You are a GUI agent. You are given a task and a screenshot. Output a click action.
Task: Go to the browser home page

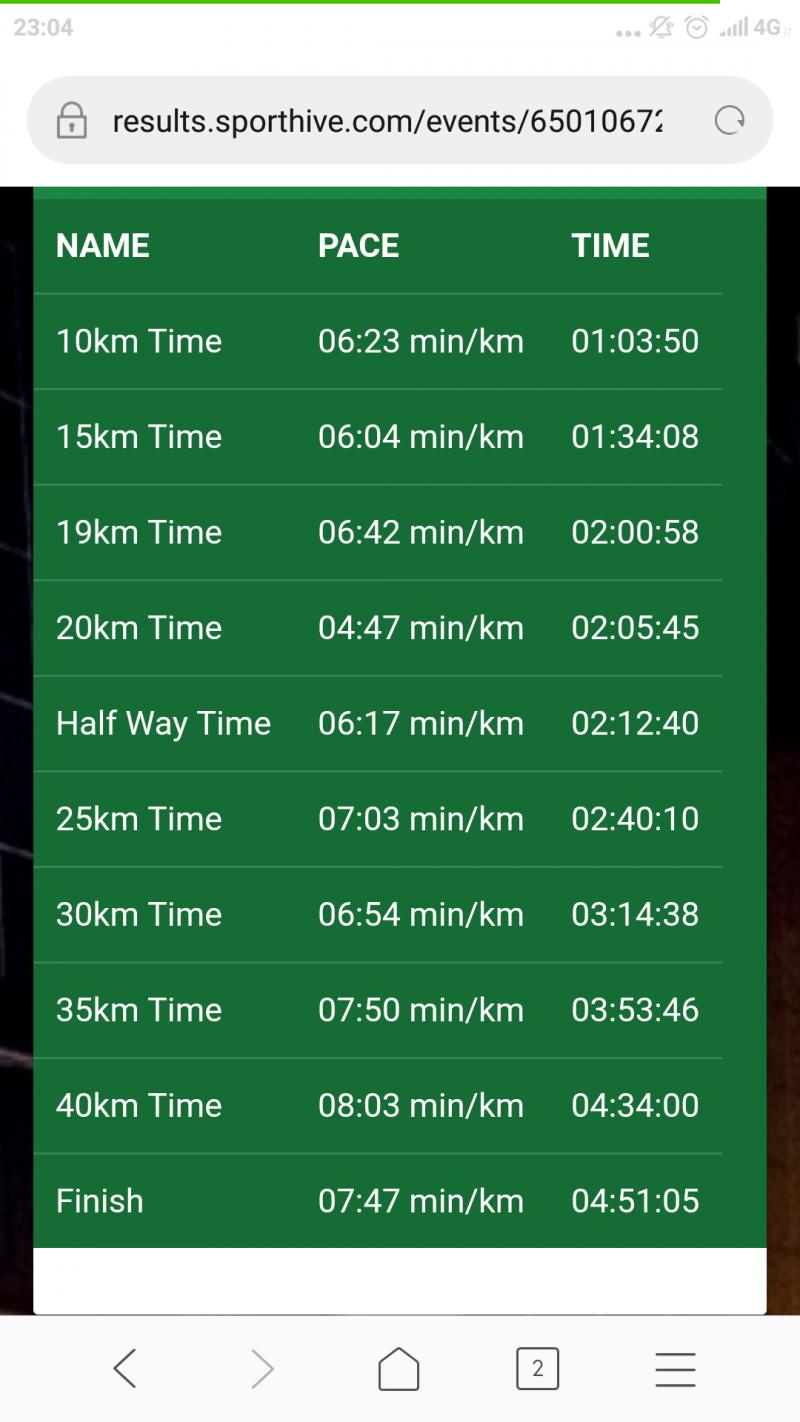coord(398,1369)
